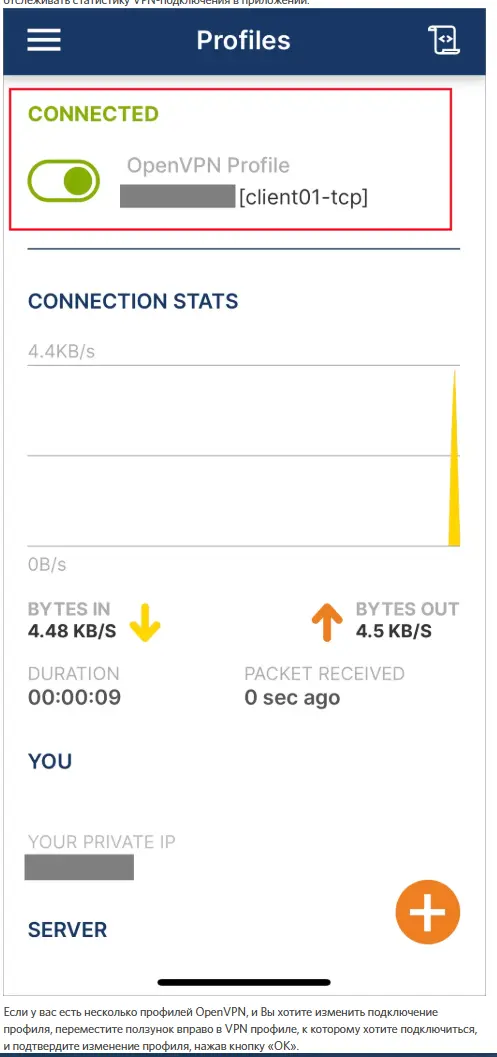Open the connection log icon
The image size is (497, 1057).
coord(444,41)
